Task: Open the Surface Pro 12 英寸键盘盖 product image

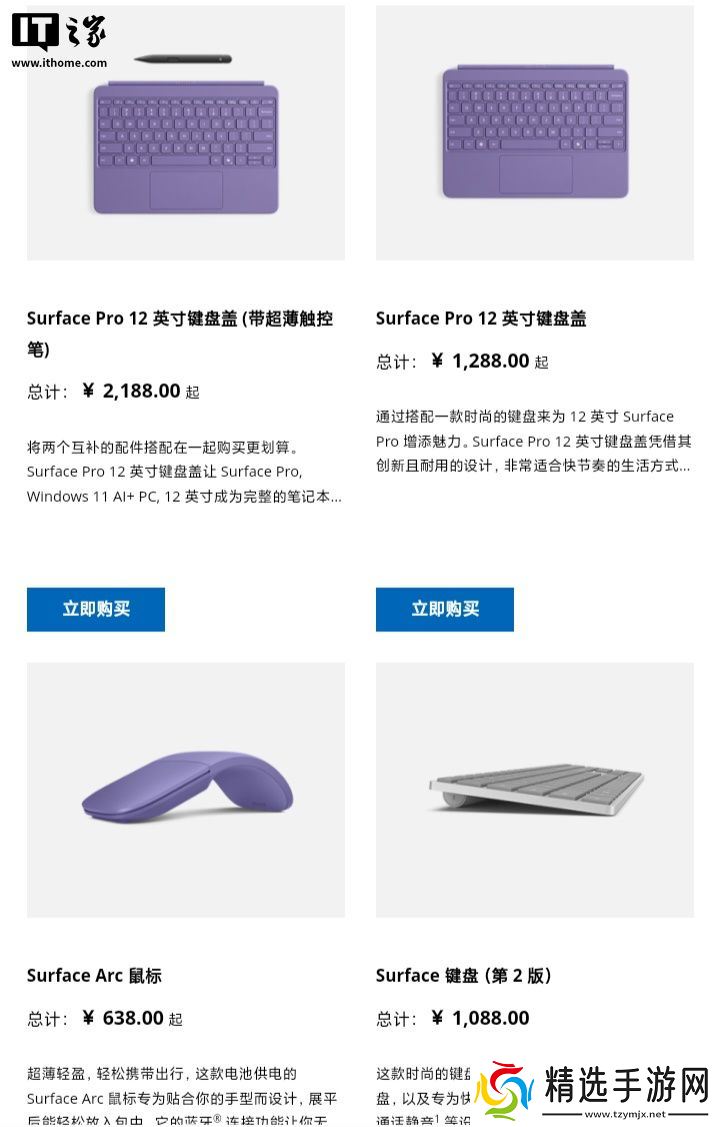Action: 535,135
